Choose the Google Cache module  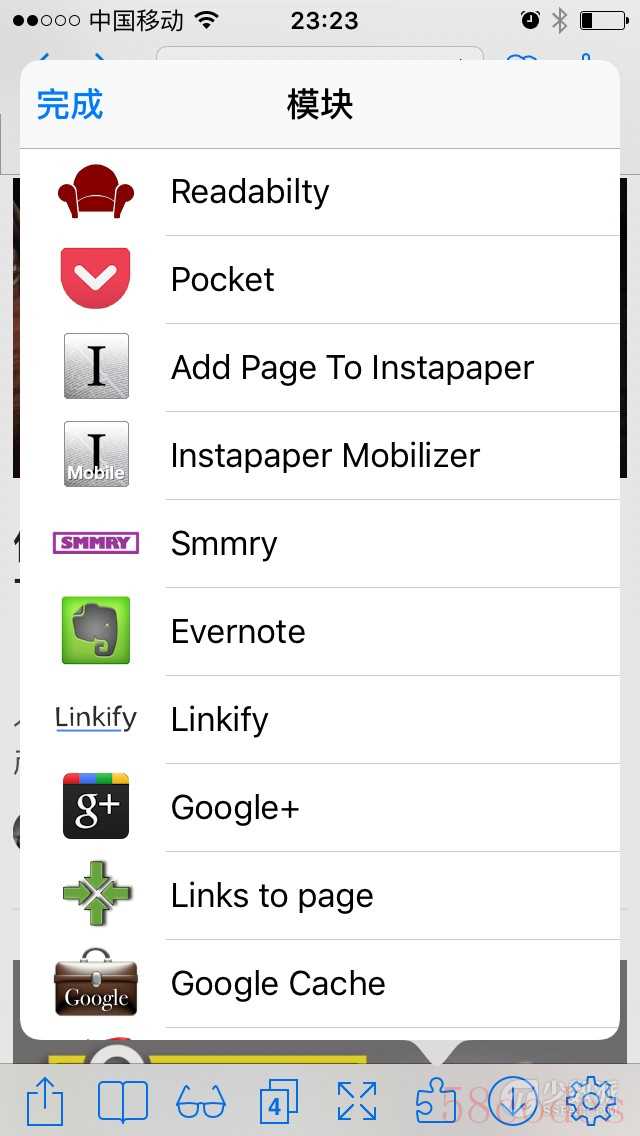(320, 983)
